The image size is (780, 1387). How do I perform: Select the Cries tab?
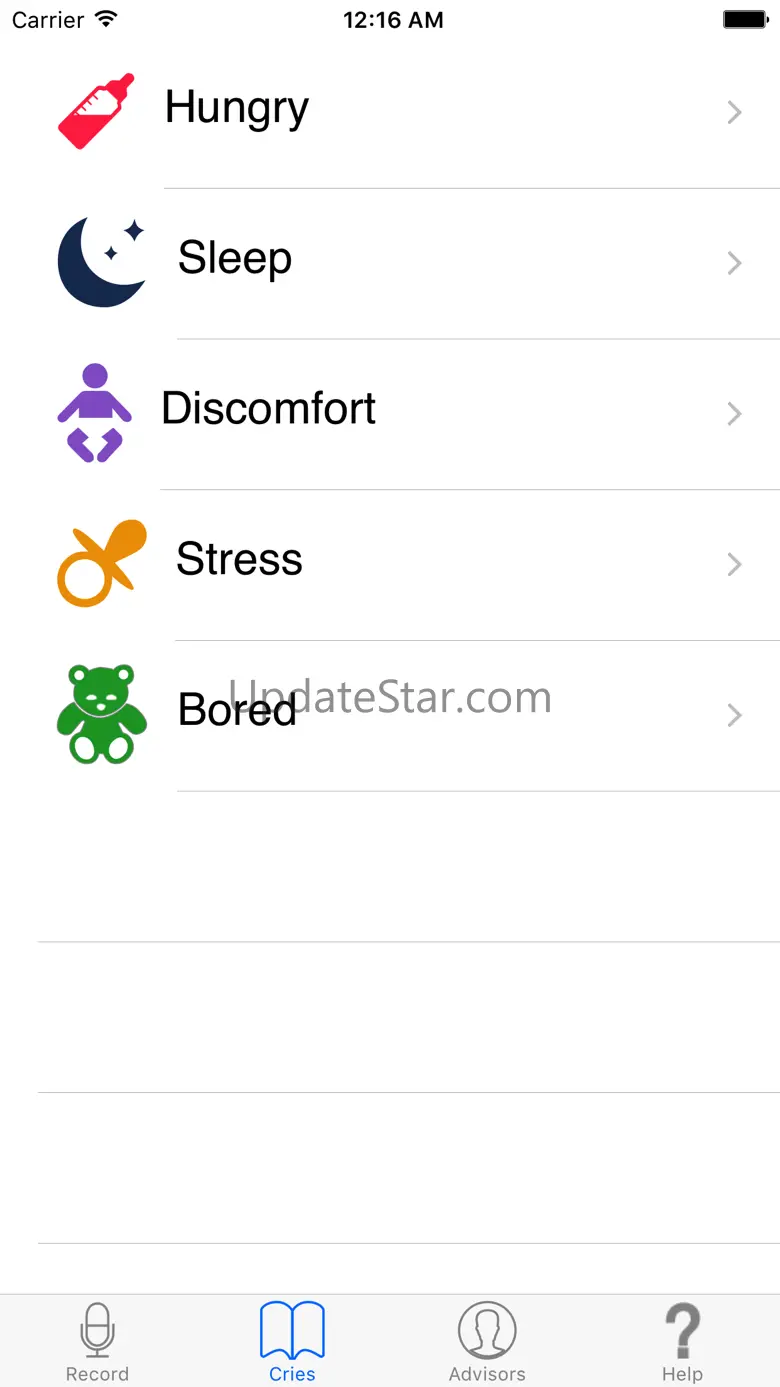coord(292,1342)
